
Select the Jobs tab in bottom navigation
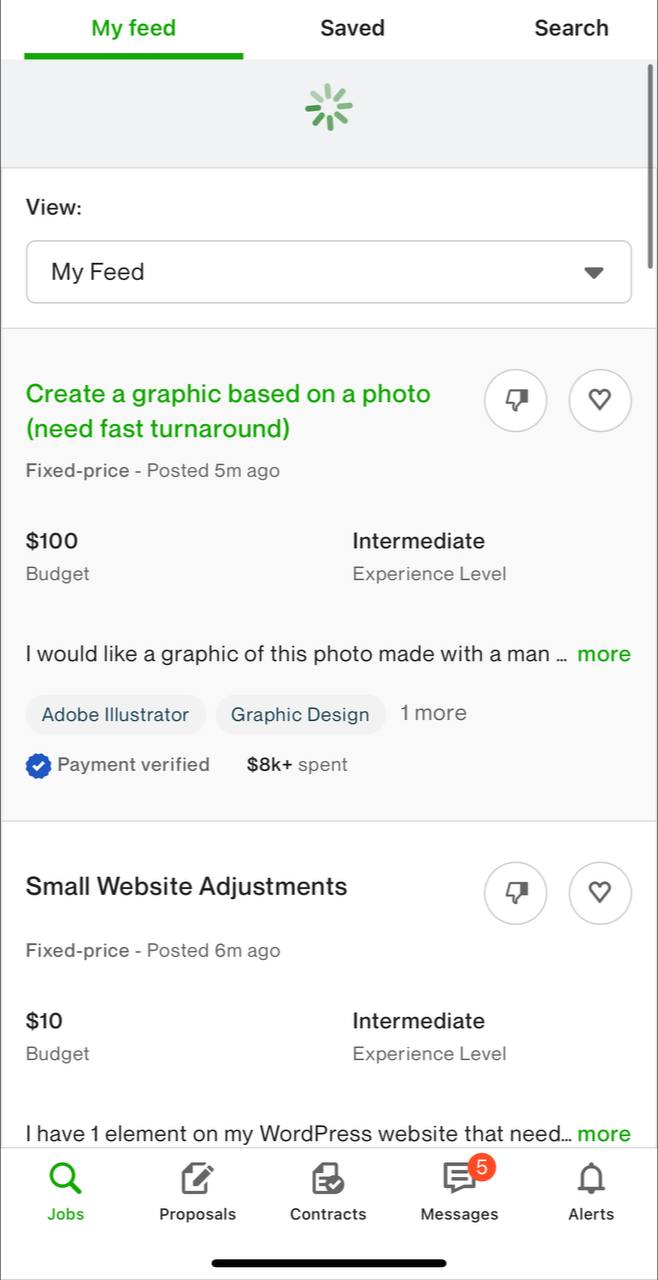coord(66,1192)
